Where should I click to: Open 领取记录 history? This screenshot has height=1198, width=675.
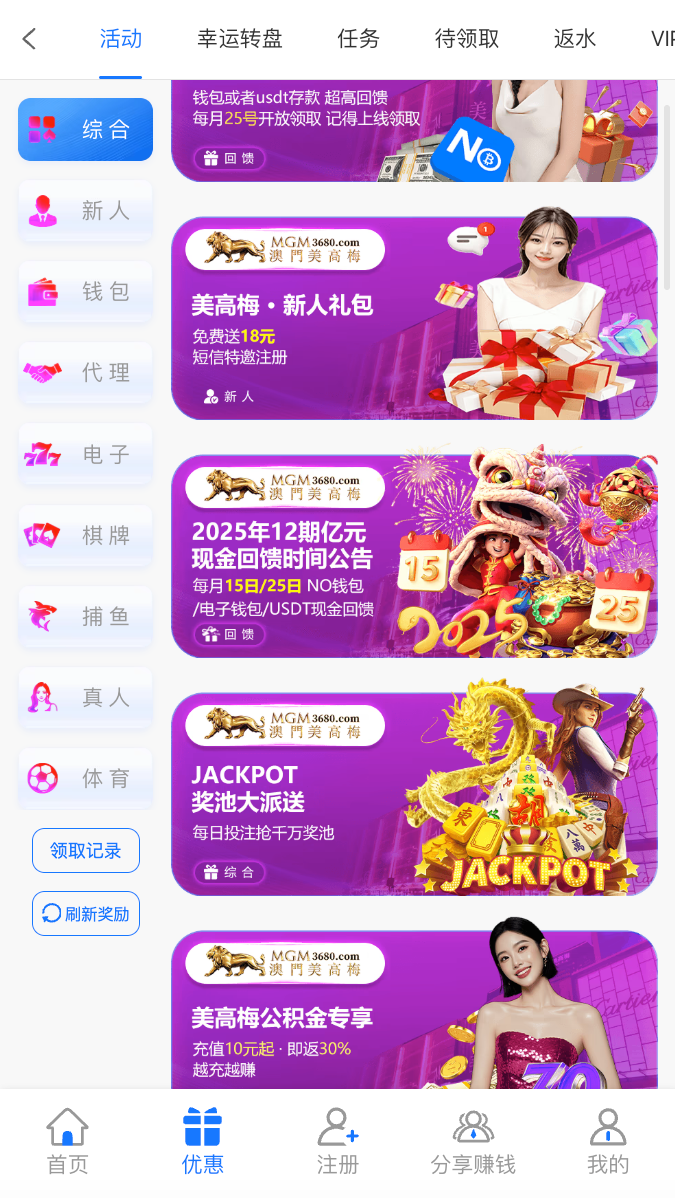tap(86, 851)
